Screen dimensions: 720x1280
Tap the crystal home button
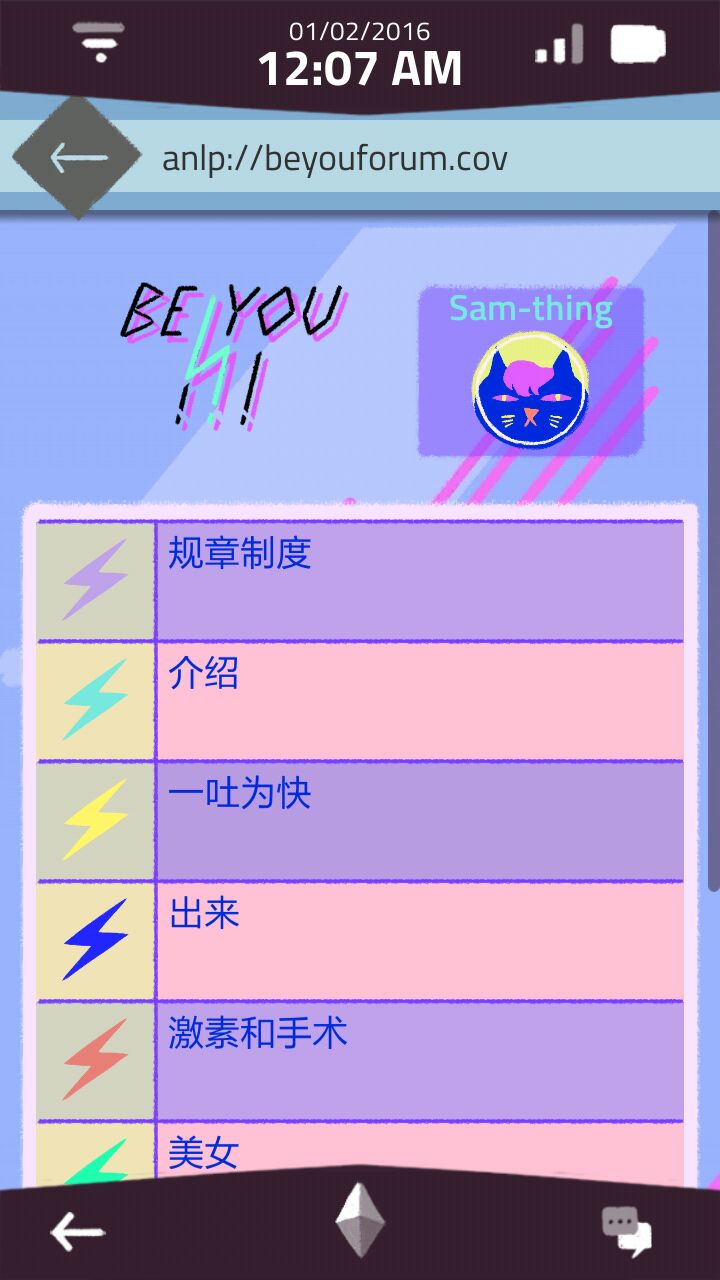click(359, 1220)
